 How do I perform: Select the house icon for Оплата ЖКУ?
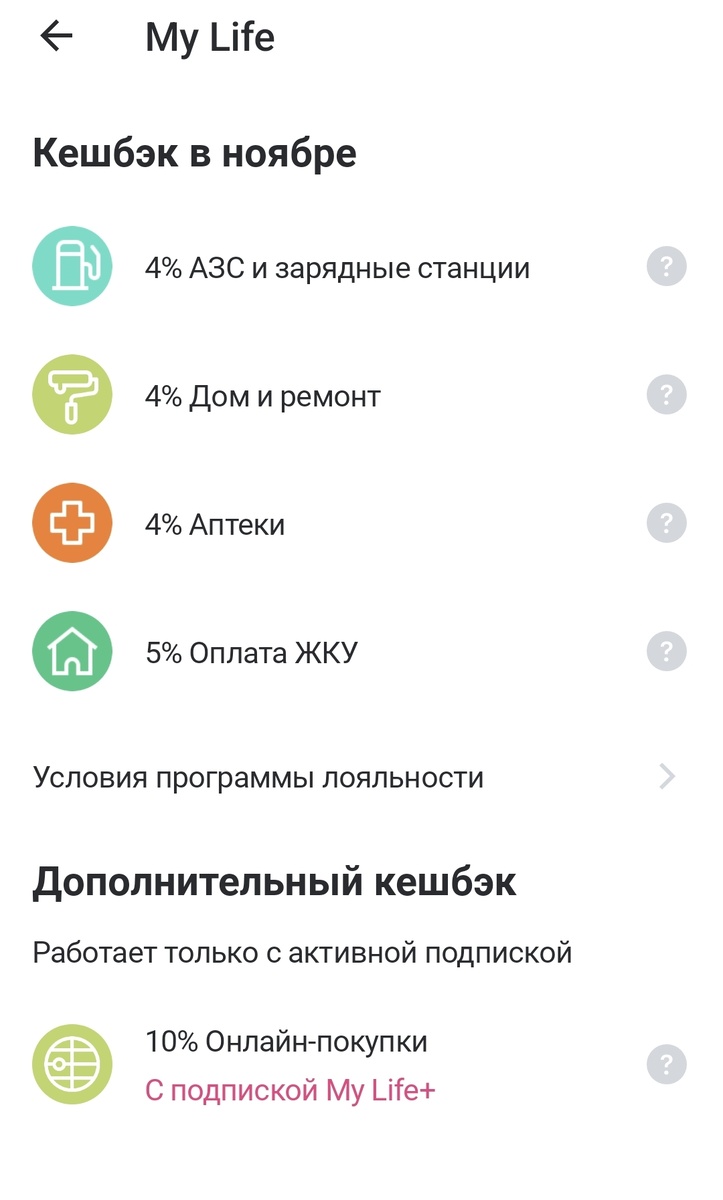(71, 650)
